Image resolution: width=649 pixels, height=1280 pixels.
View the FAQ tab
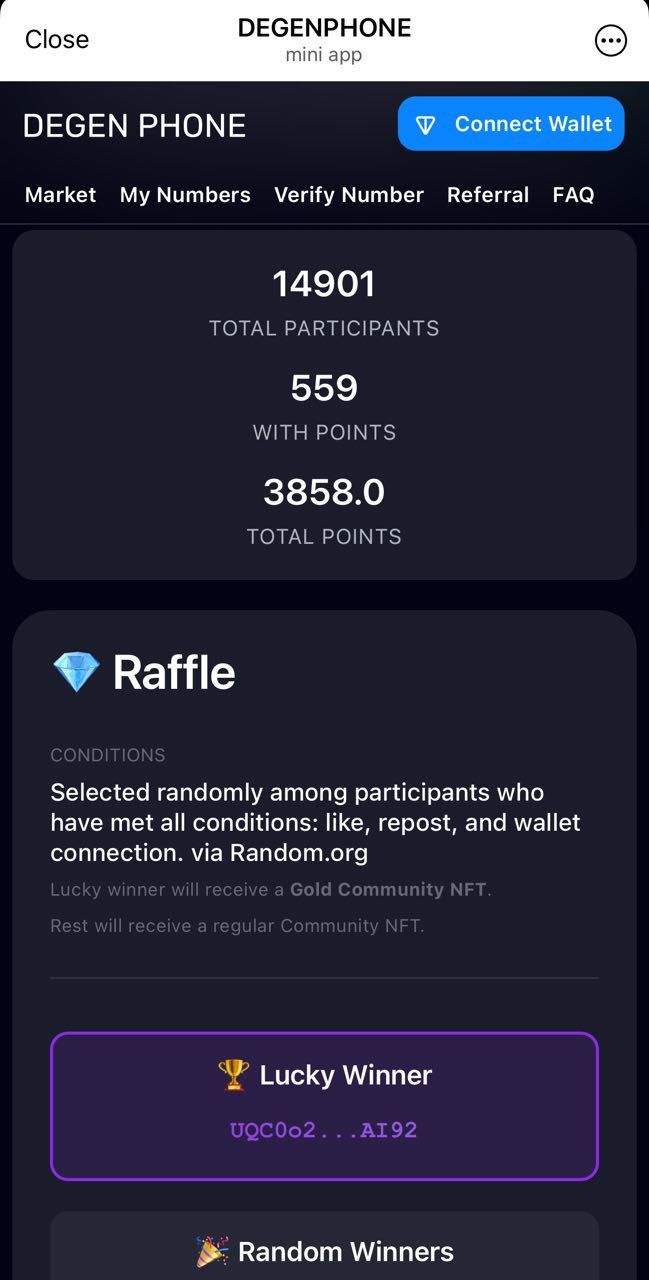573,195
